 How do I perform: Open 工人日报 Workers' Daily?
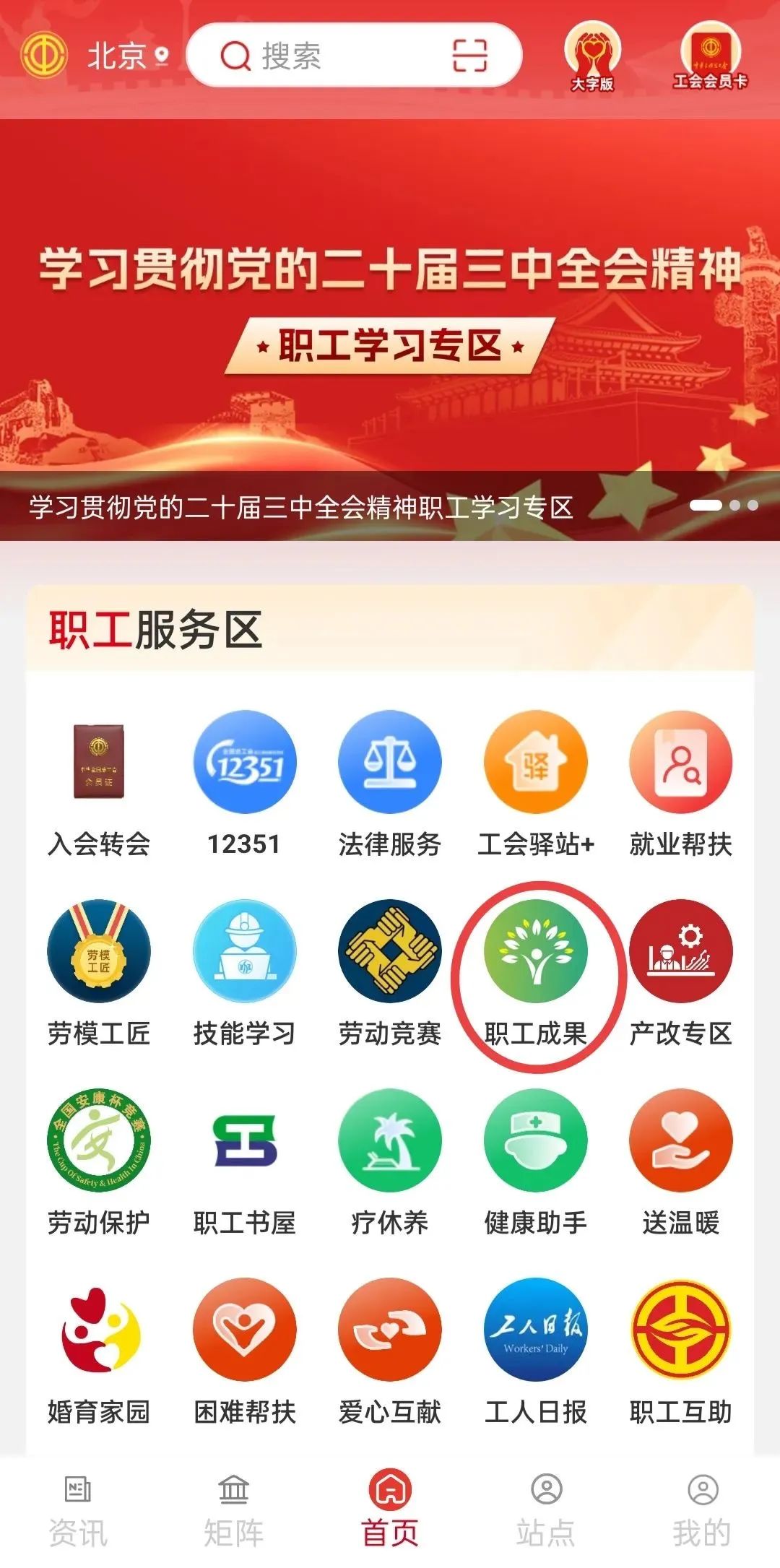pyautogui.click(x=535, y=1352)
